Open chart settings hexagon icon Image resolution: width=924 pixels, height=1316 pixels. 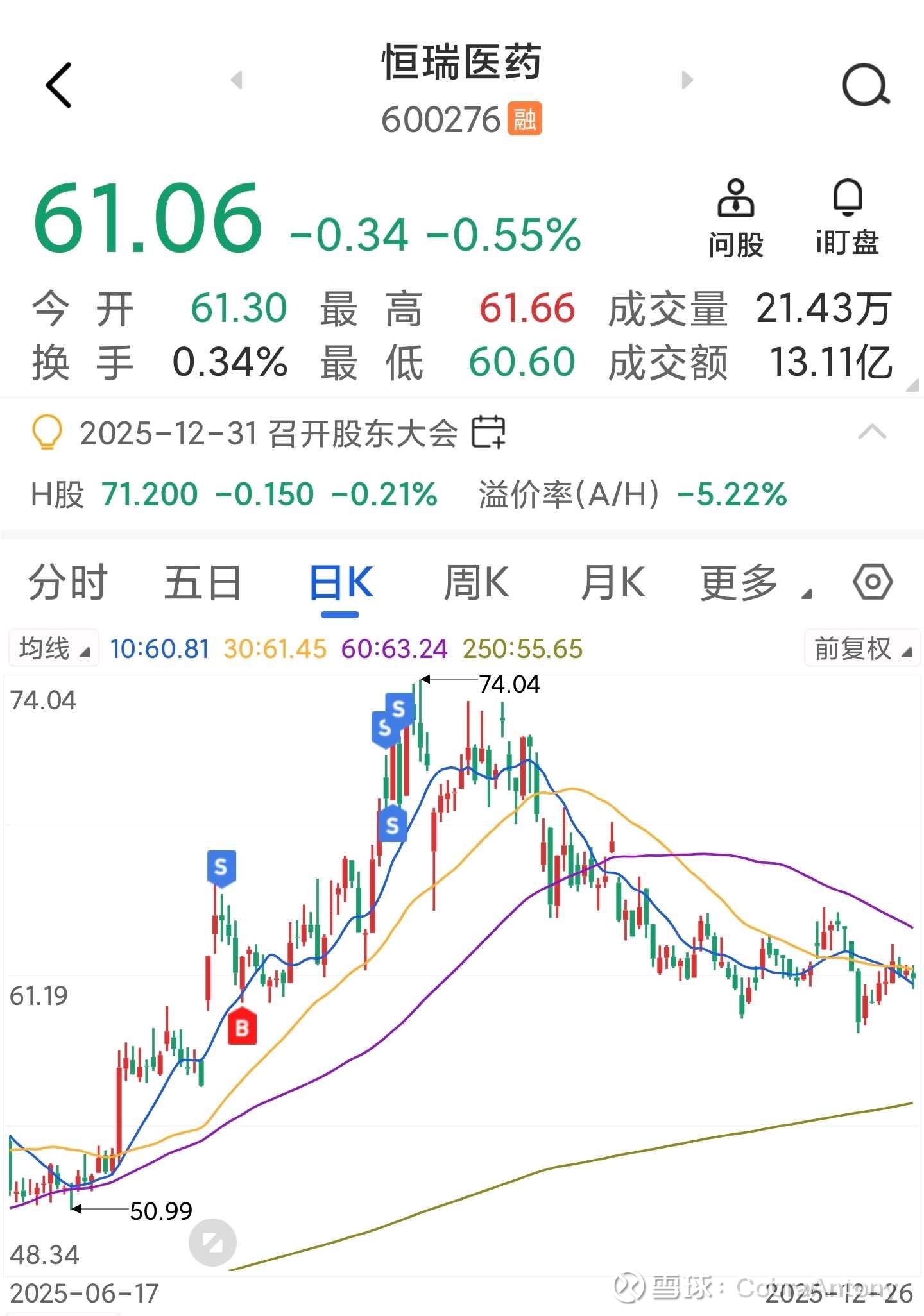[x=872, y=582]
